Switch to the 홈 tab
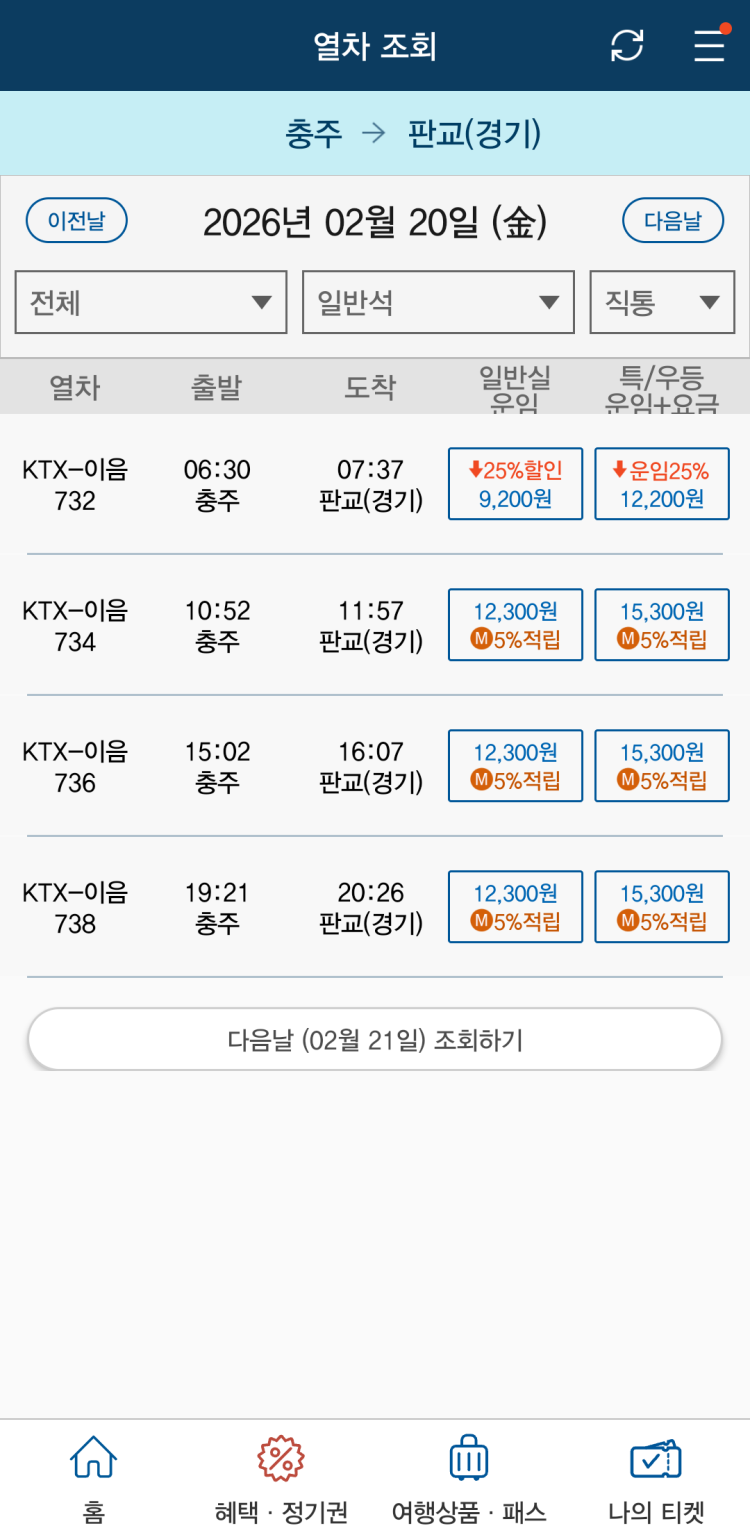Image resolution: width=750 pixels, height=1535 pixels. [x=93, y=1478]
